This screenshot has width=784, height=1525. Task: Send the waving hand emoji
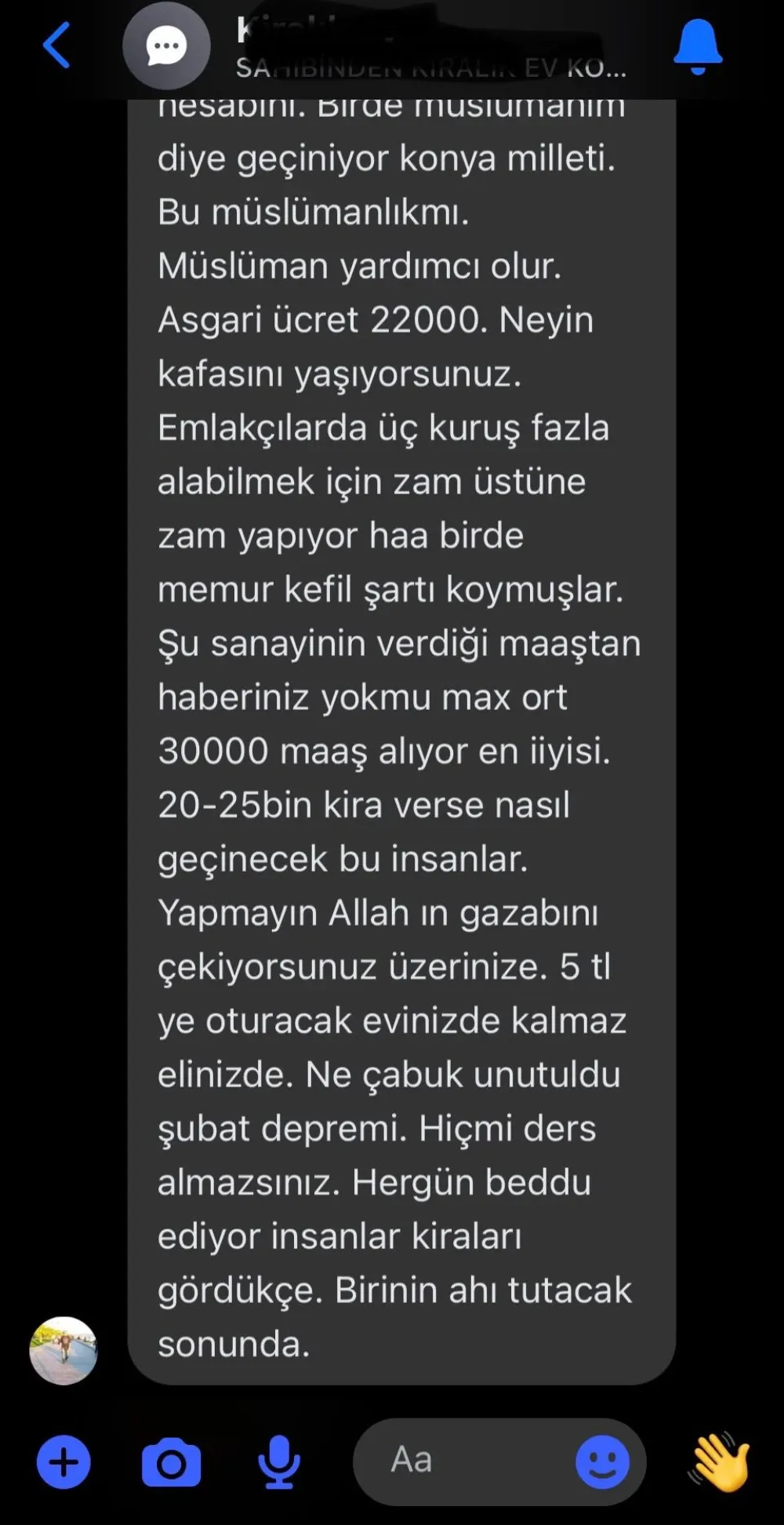click(x=720, y=1462)
